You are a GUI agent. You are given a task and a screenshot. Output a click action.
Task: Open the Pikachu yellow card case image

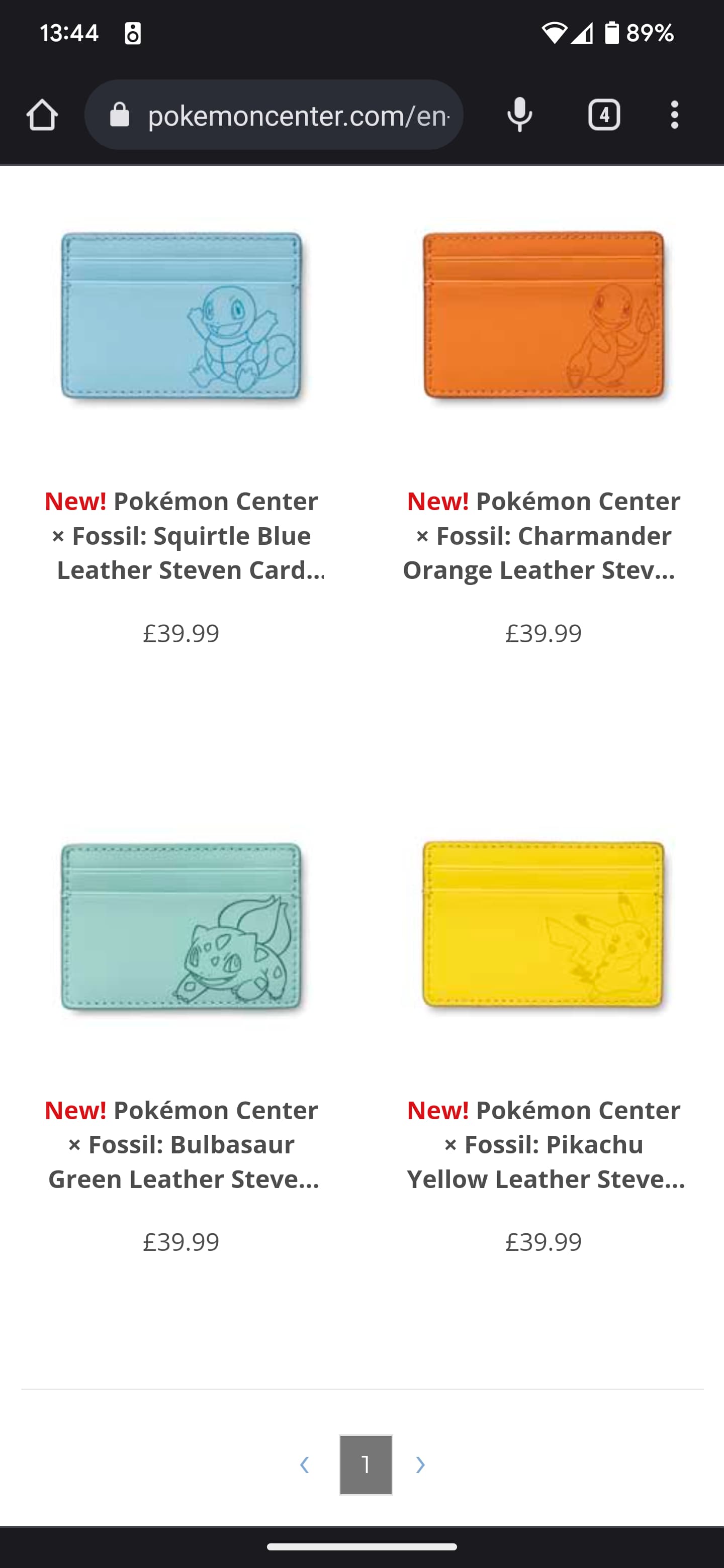543,925
